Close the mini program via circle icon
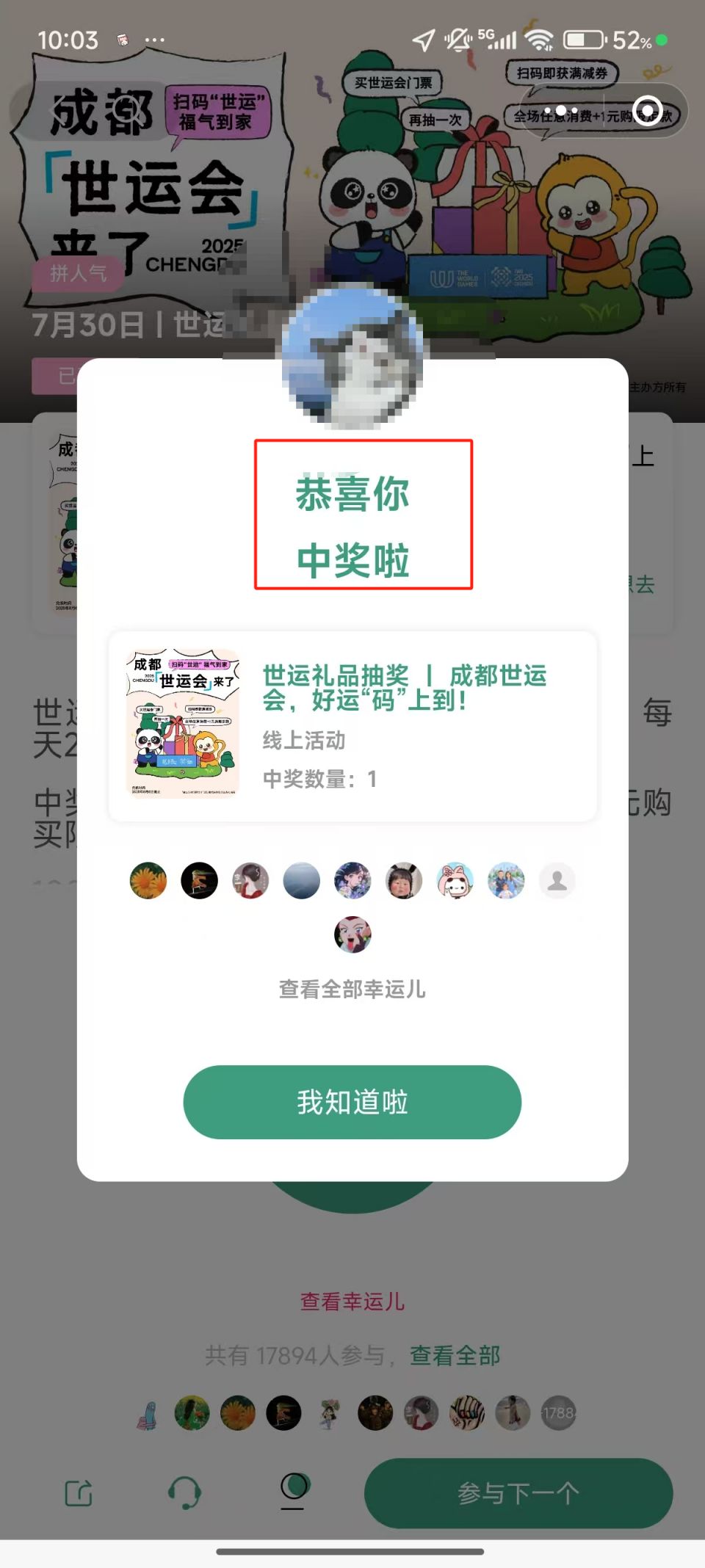The height and width of the screenshot is (1568, 705). click(x=647, y=111)
